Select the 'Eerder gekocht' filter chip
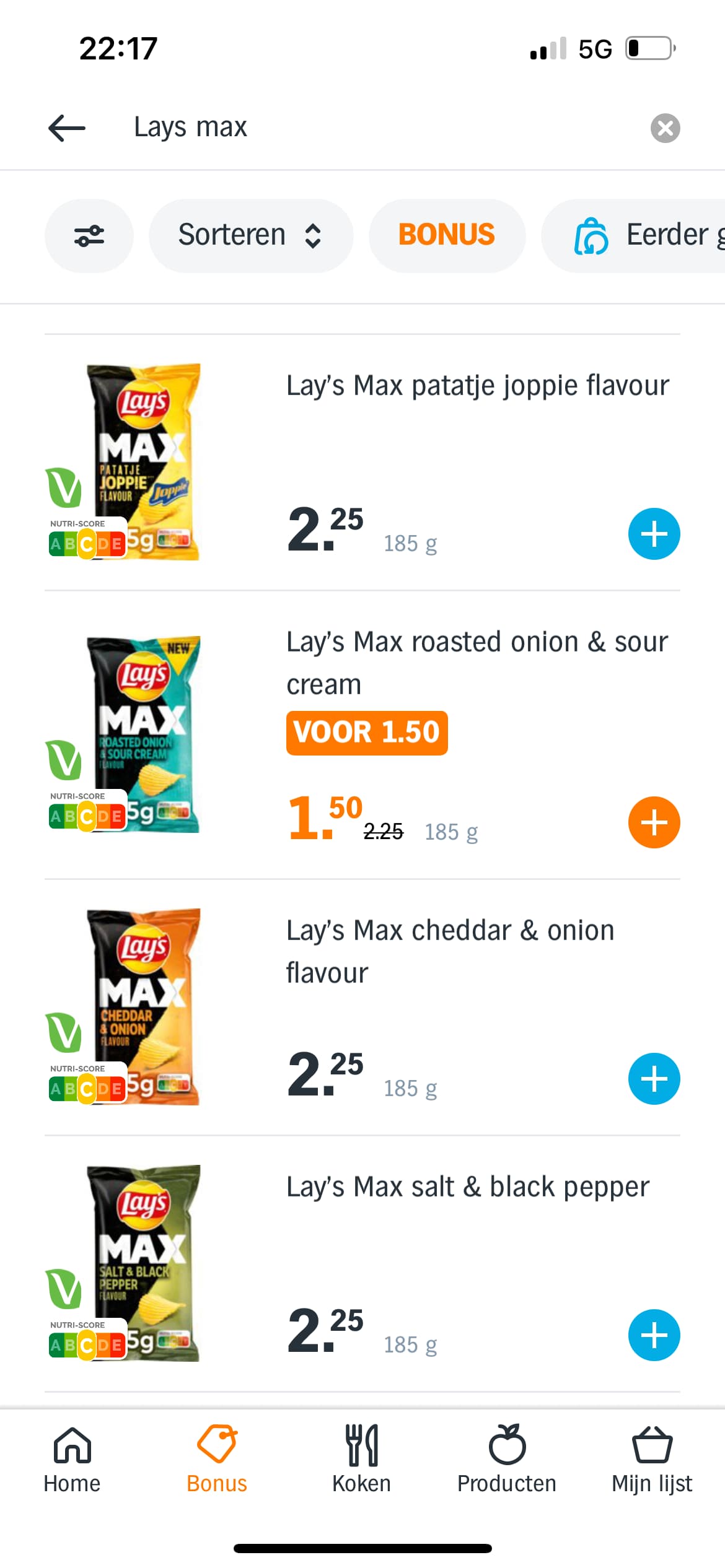Screen dimensions: 725x1568 pos(633,236)
